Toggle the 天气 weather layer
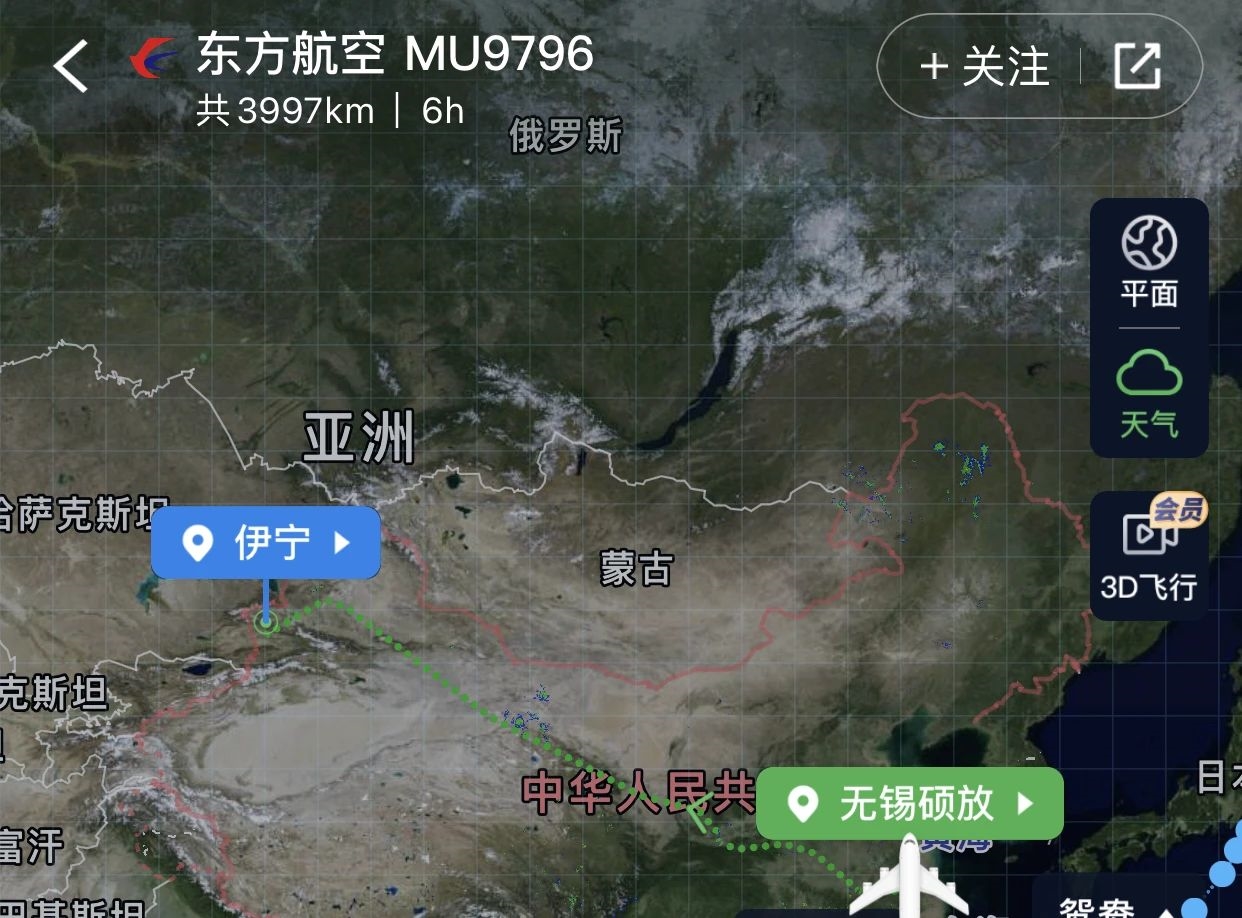 (1149, 395)
